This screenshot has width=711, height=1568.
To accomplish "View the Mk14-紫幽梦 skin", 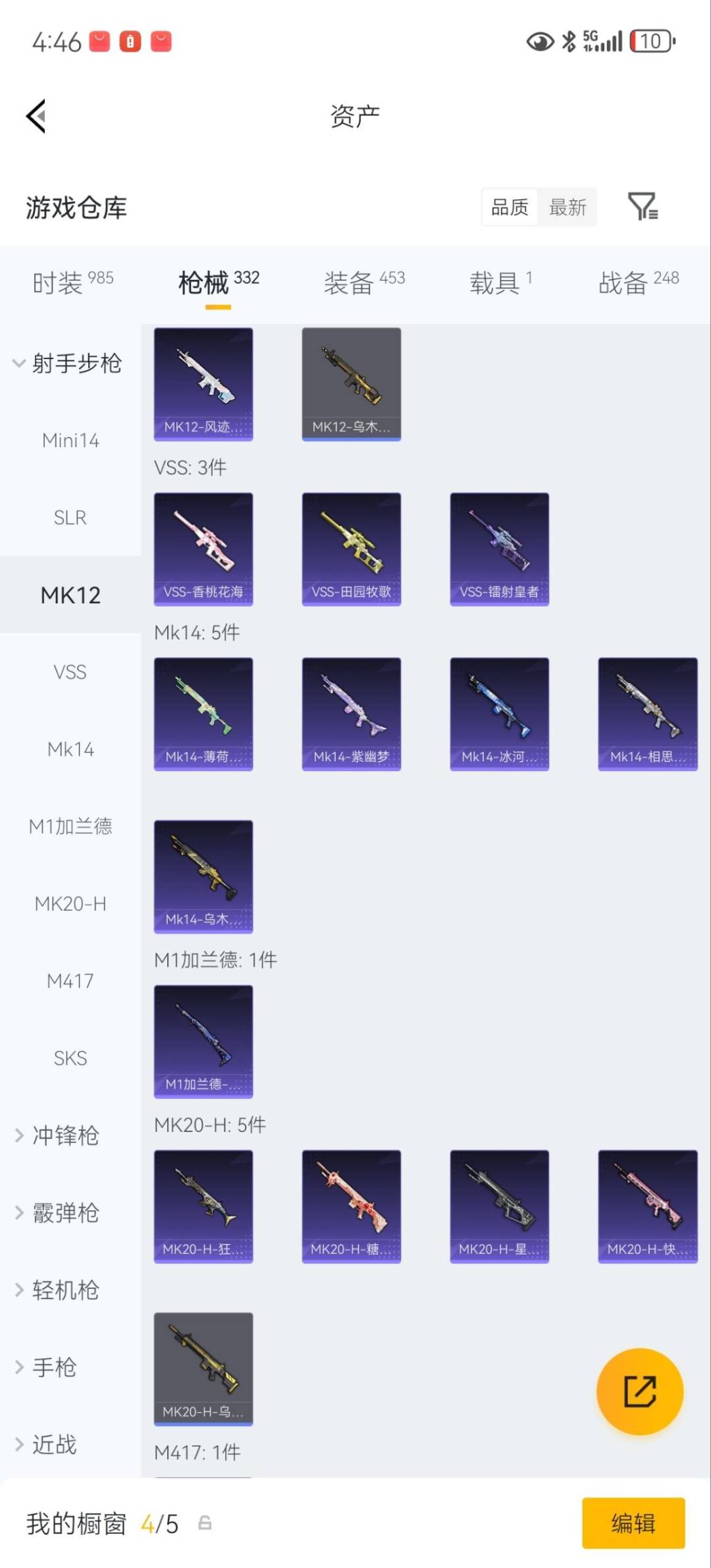I will 352,713.
